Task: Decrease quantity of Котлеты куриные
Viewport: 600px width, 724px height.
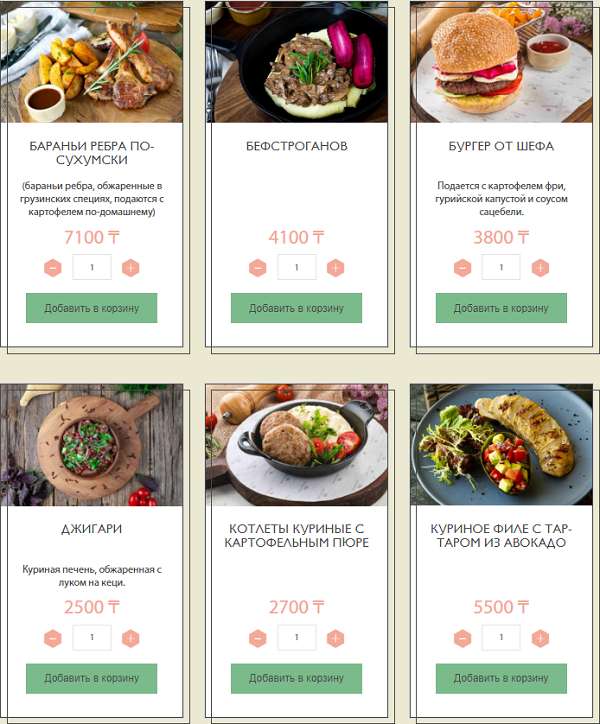Action: click(x=258, y=638)
